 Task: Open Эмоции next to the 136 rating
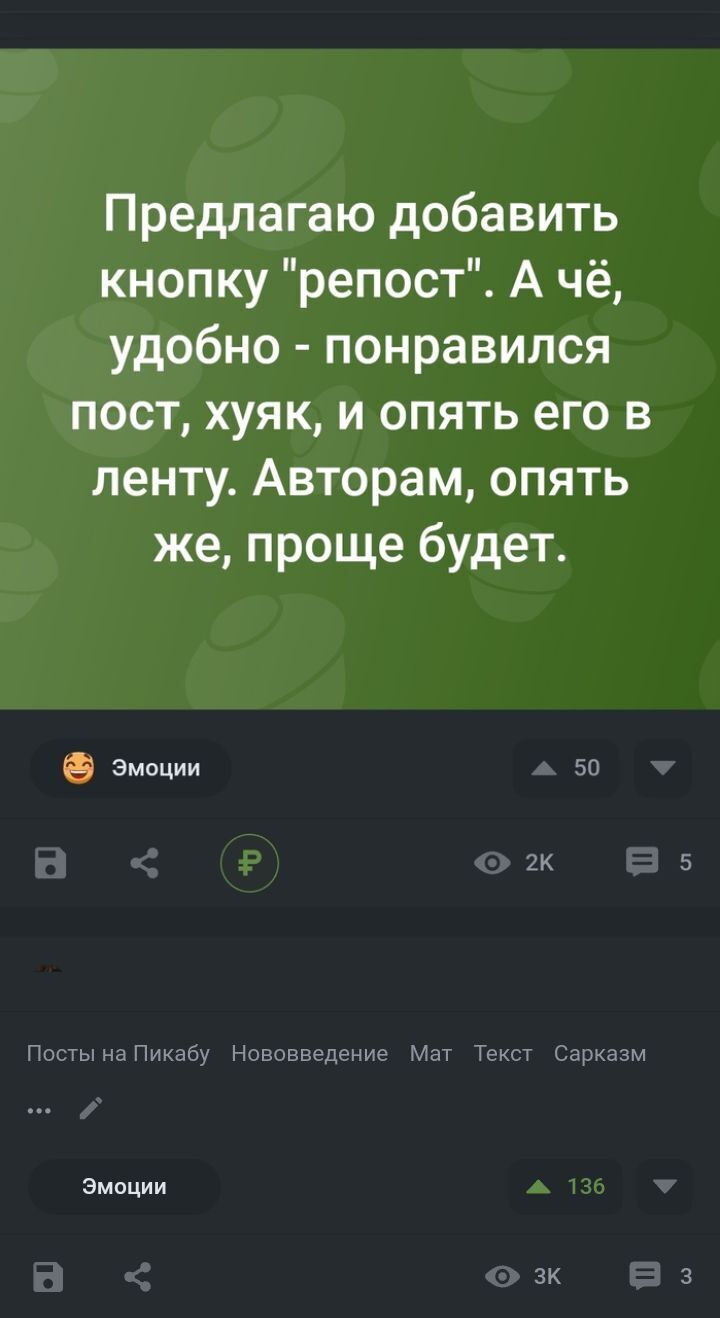pyautogui.click(x=124, y=1187)
